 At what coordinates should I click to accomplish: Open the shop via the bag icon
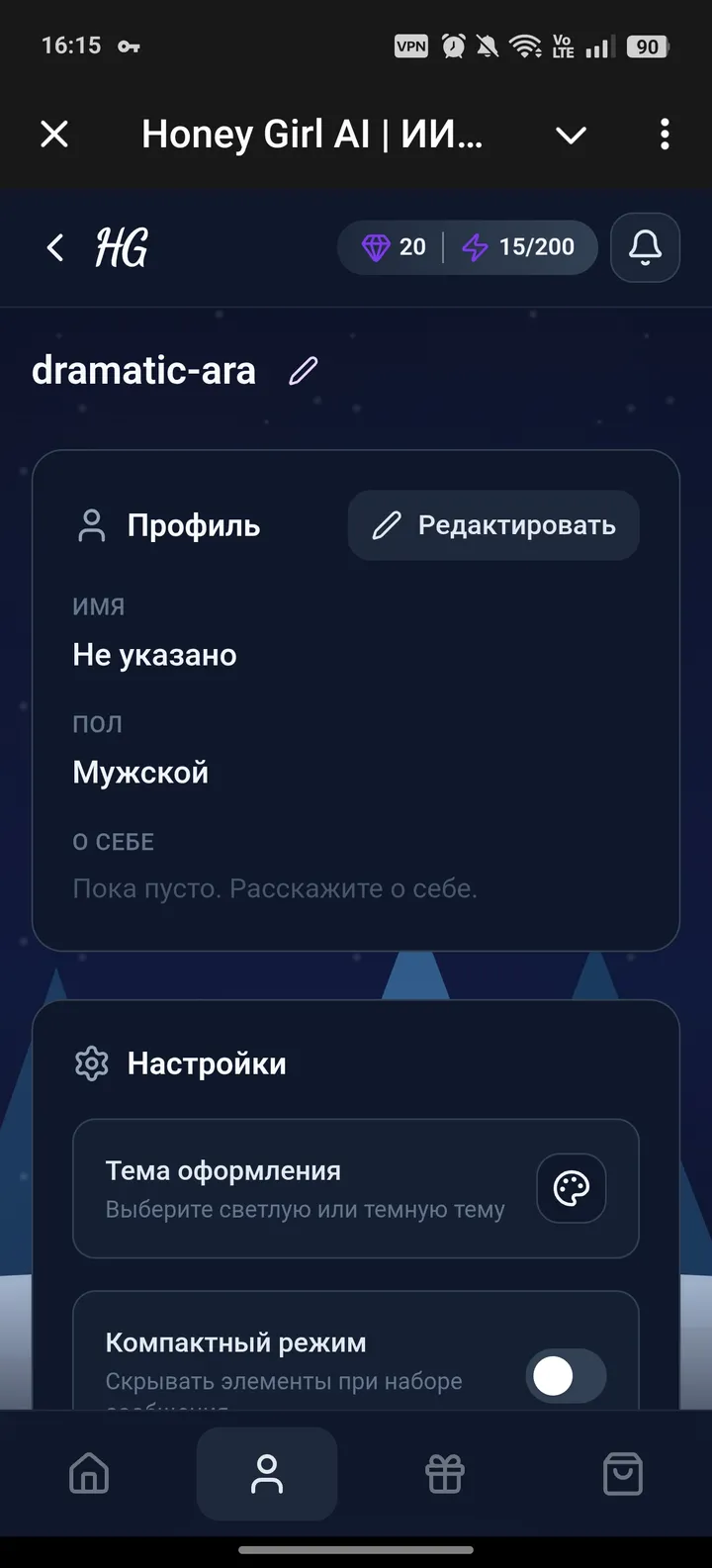click(x=622, y=1473)
